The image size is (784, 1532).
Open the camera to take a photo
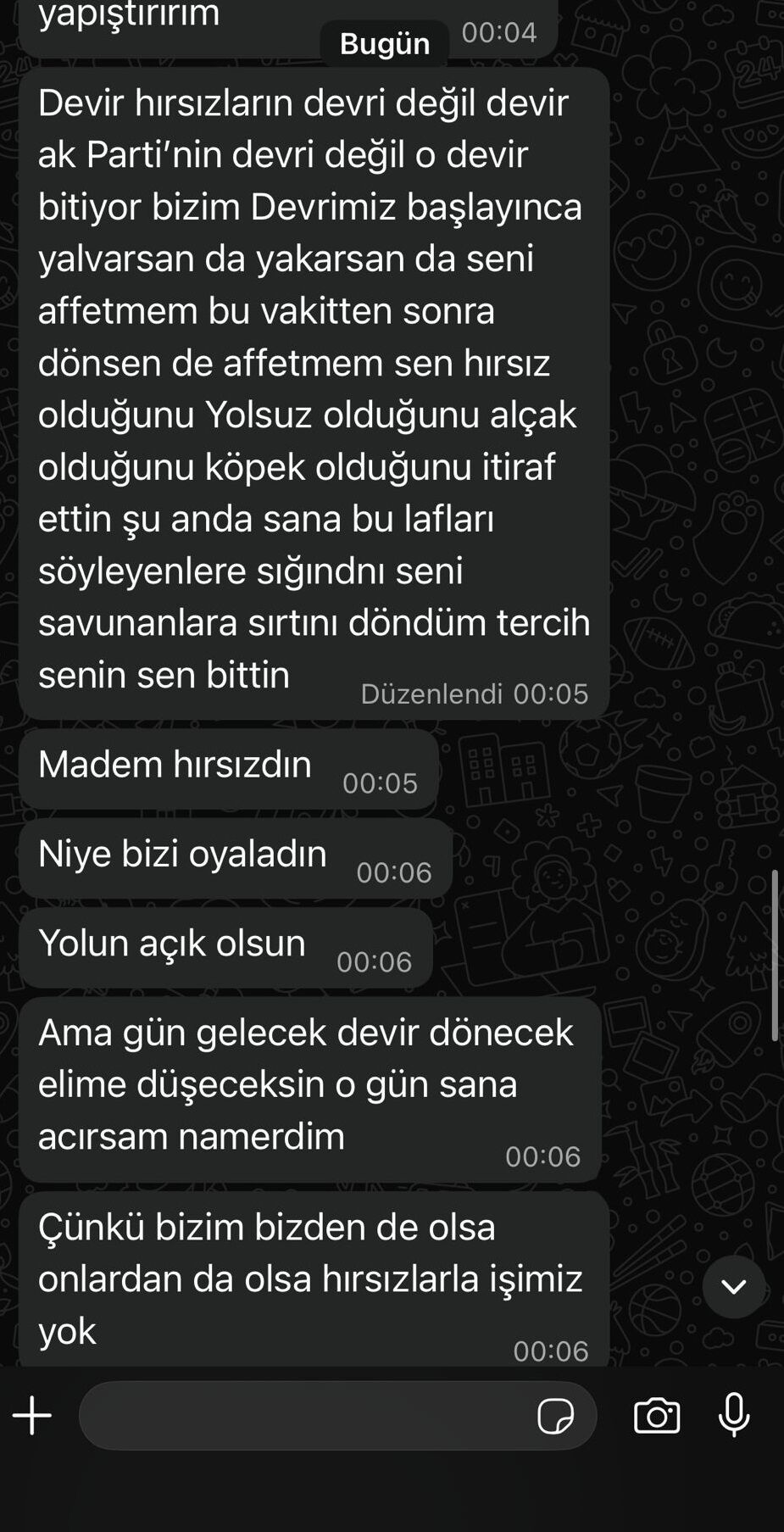click(x=657, y=1415)
